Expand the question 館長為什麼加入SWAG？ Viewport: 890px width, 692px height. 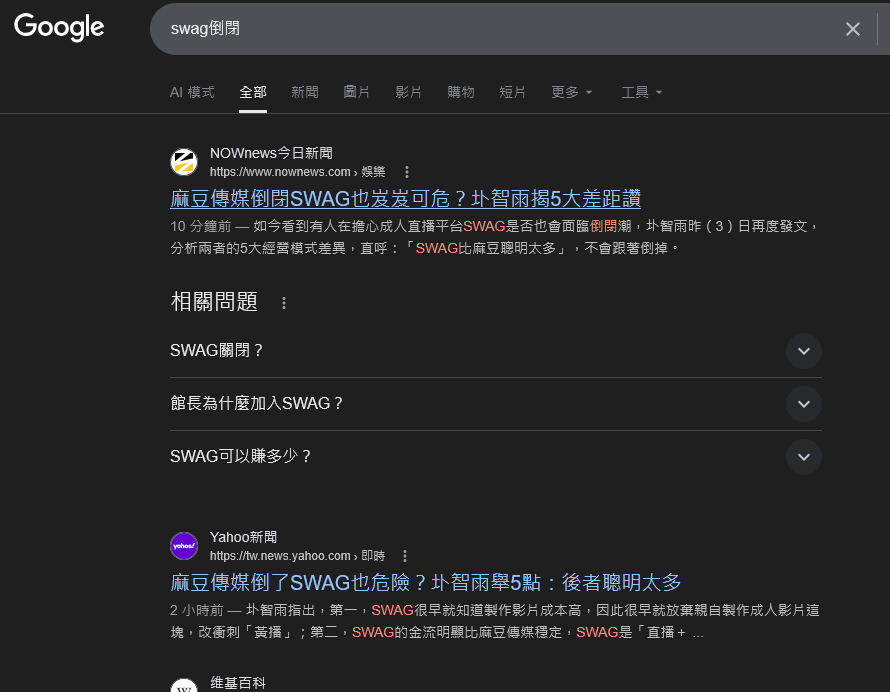click(x=803, y=404)
